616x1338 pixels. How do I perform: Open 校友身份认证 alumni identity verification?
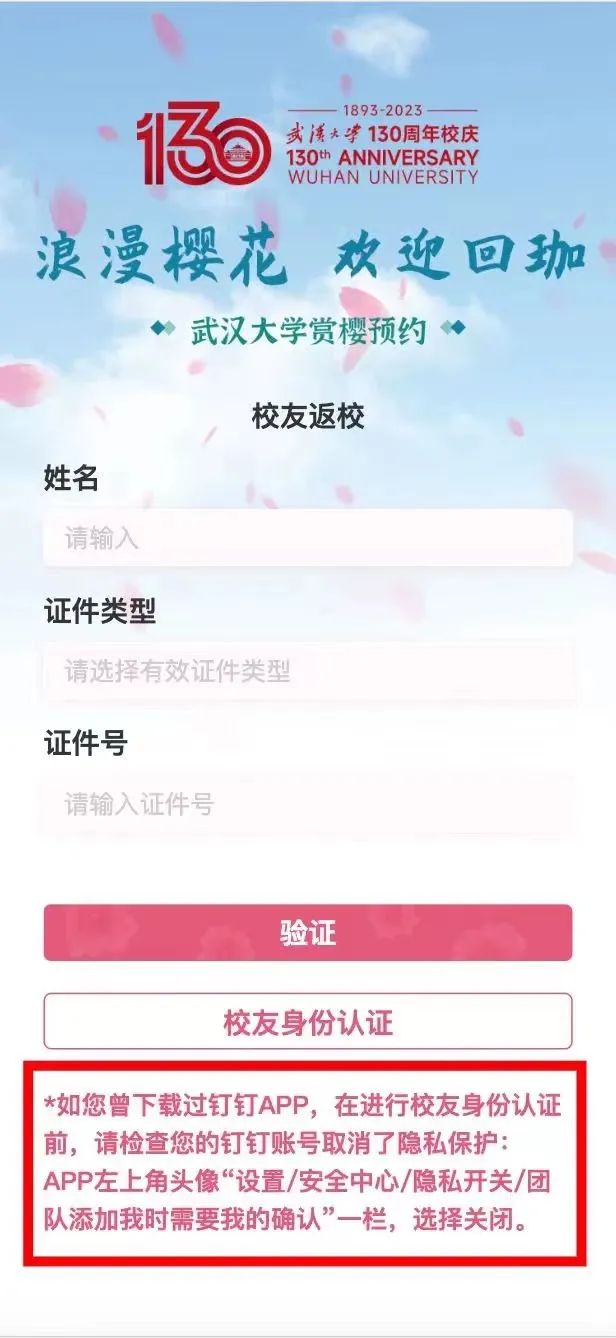[308, 1021]
